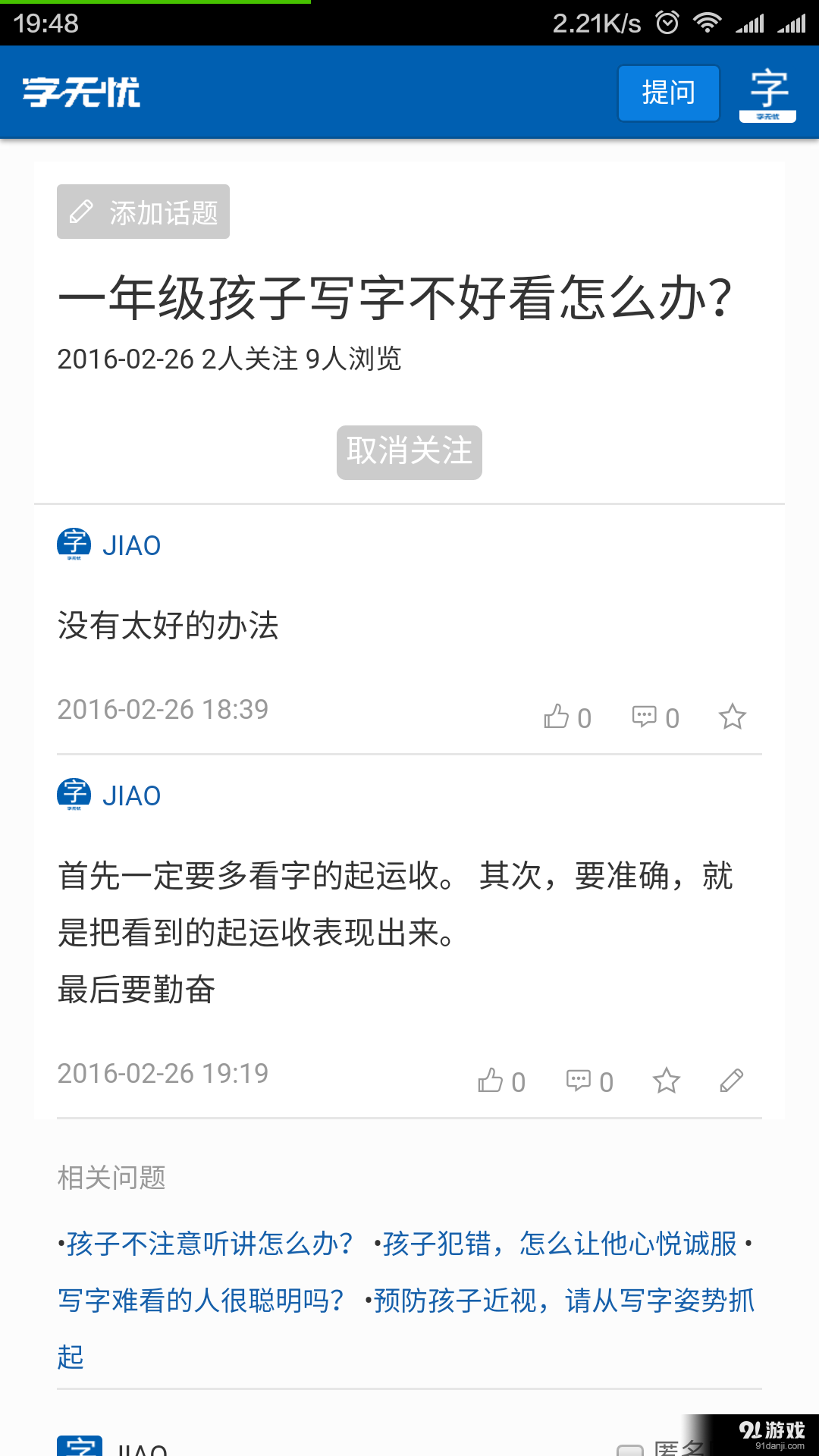This screenshot has width=819, height=1456.
Task: Open the 字 profile icon in top bar
Action: click(x=767, y=91)
